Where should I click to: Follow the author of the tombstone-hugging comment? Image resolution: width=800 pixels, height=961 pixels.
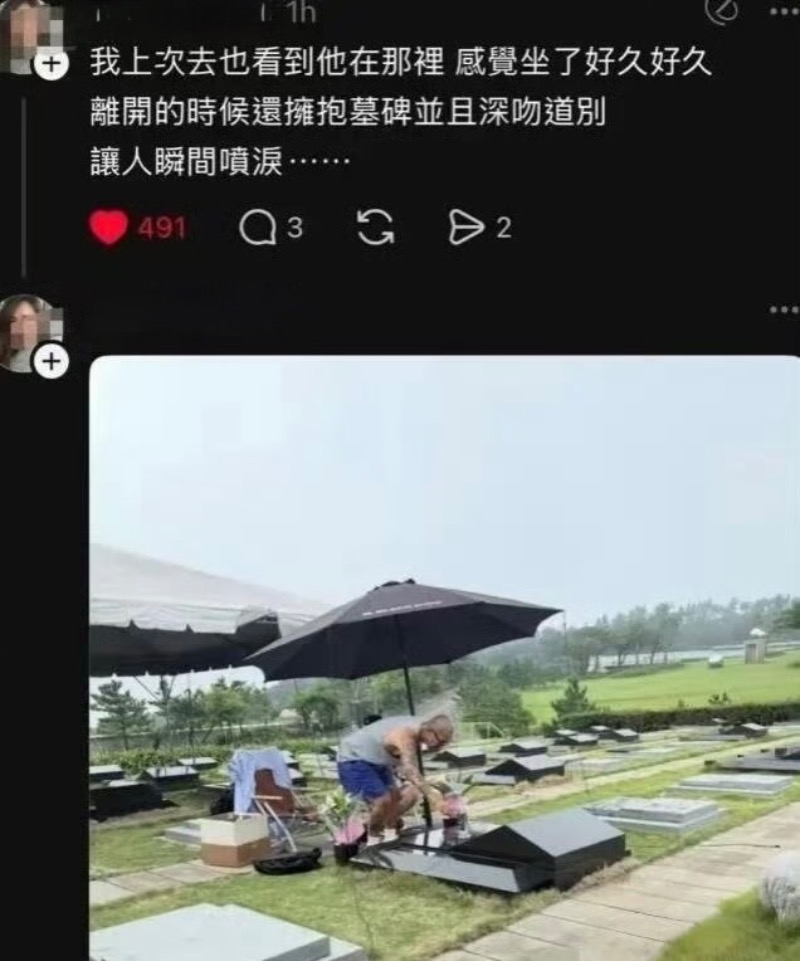[51, 65]
